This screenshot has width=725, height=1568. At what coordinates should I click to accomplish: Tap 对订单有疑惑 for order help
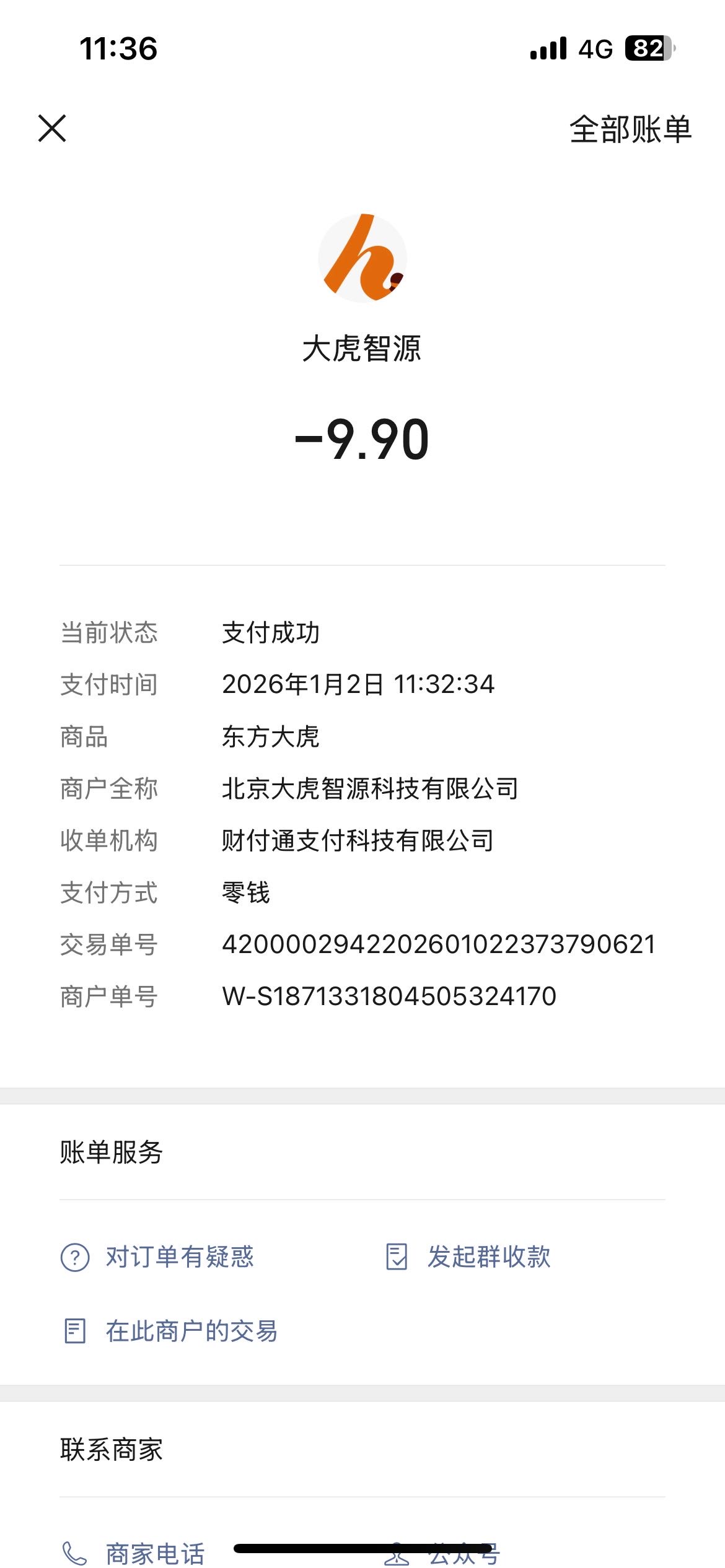click(x=157, y=1257)
